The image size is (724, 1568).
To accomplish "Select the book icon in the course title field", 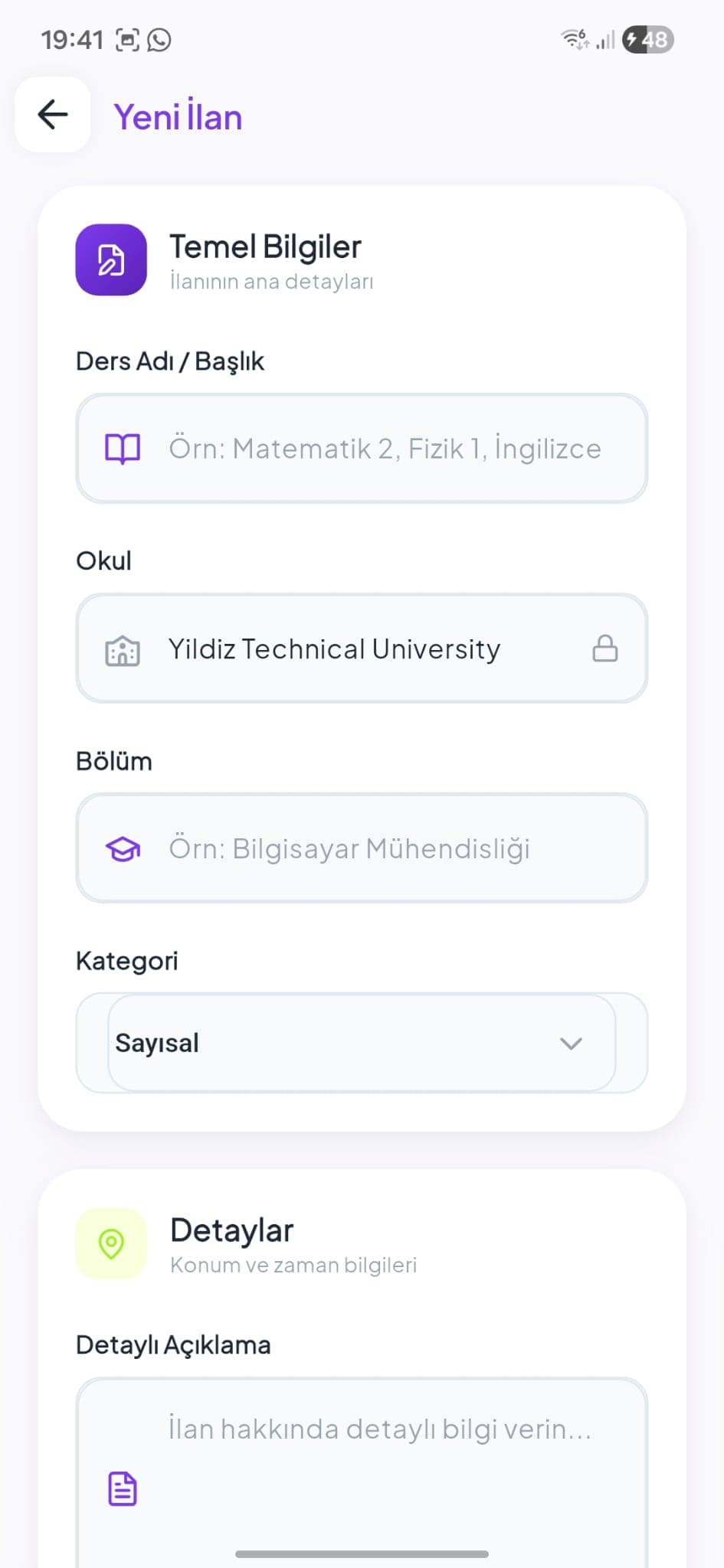I will [x=123, y=449].
